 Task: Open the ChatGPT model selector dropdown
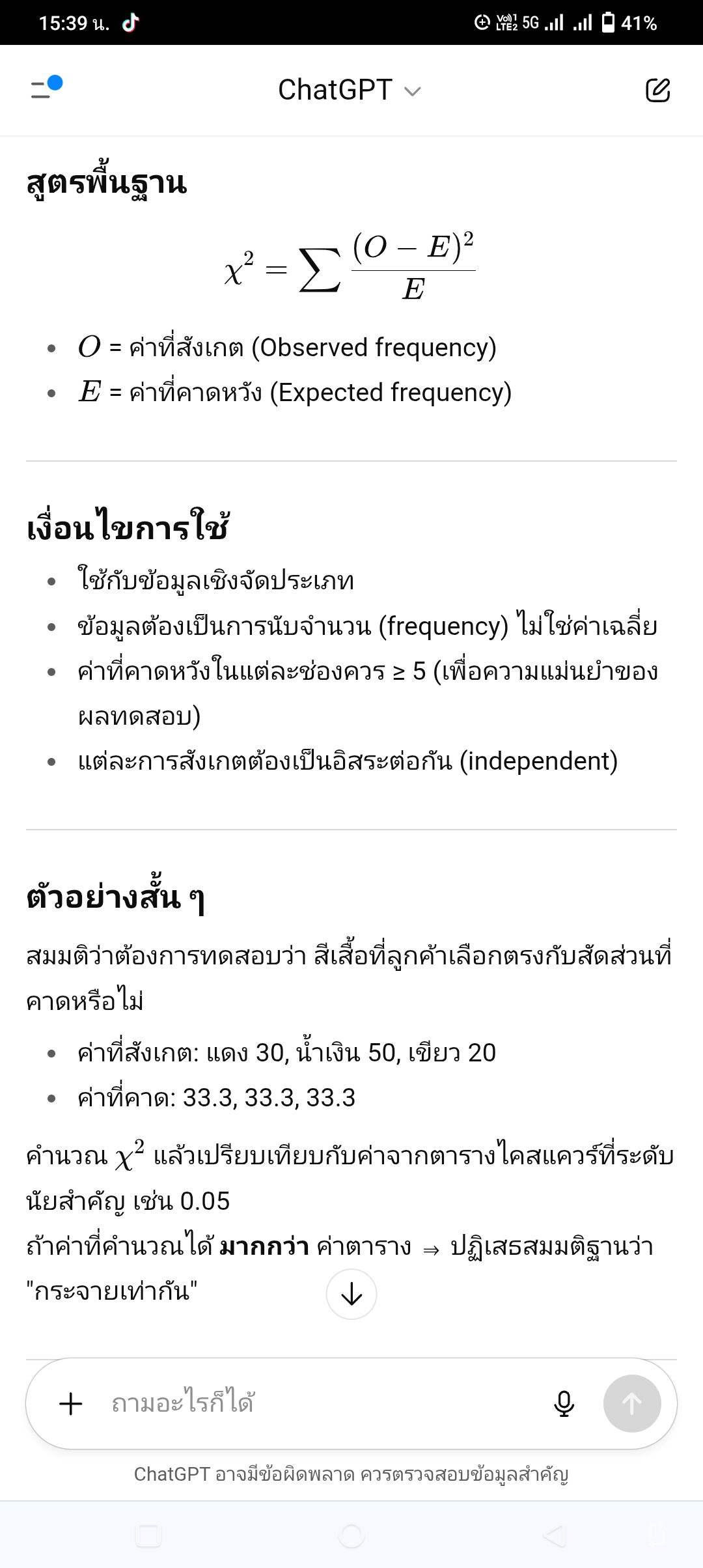coord(350,90)
